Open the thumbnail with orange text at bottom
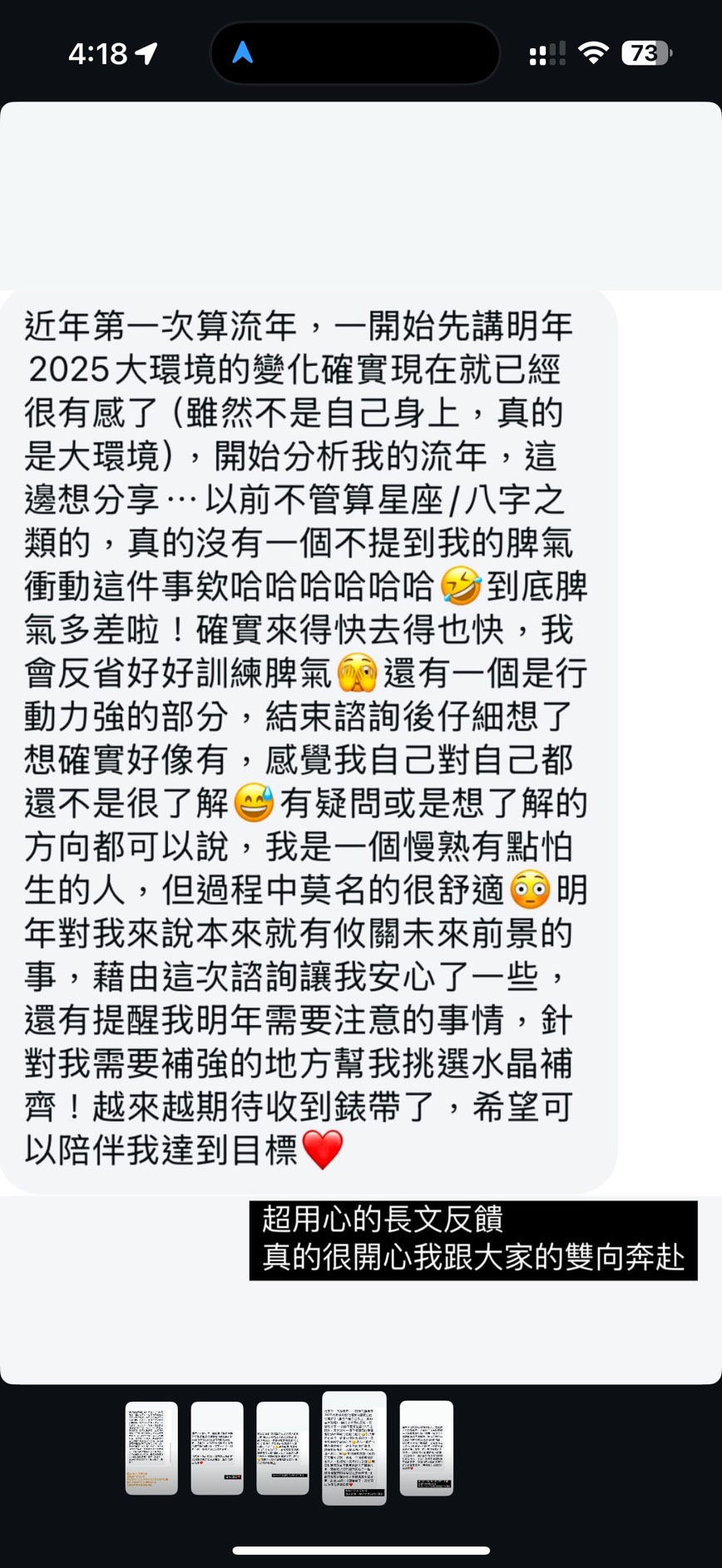The height and width of the screenshot is (1568, 722). 151,1447
